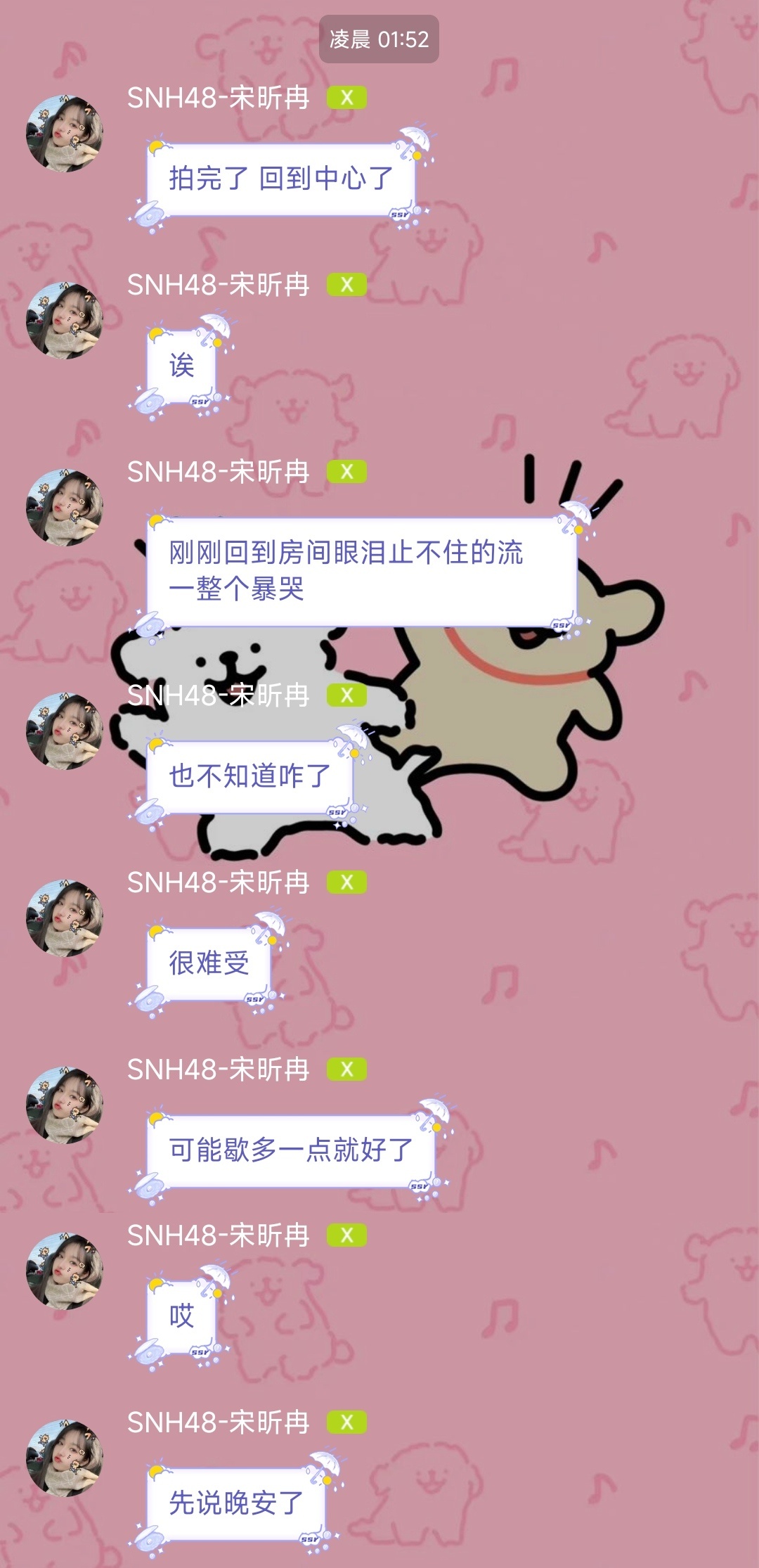View profile from avatar beside "刚刚回到房间眼泪止不住的流"
This screenshot has width=759, height=1568.
[65, 508]
